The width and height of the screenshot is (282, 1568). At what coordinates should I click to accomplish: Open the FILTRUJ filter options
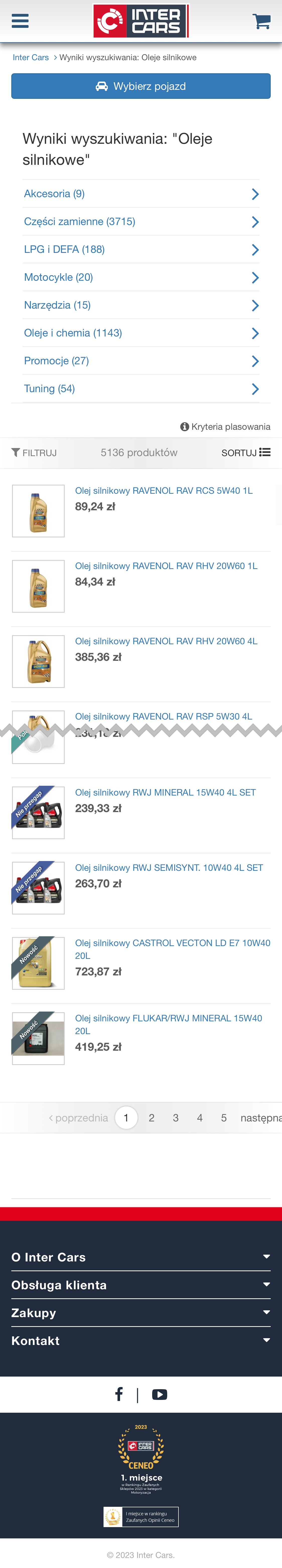click(x=34, y=453)
